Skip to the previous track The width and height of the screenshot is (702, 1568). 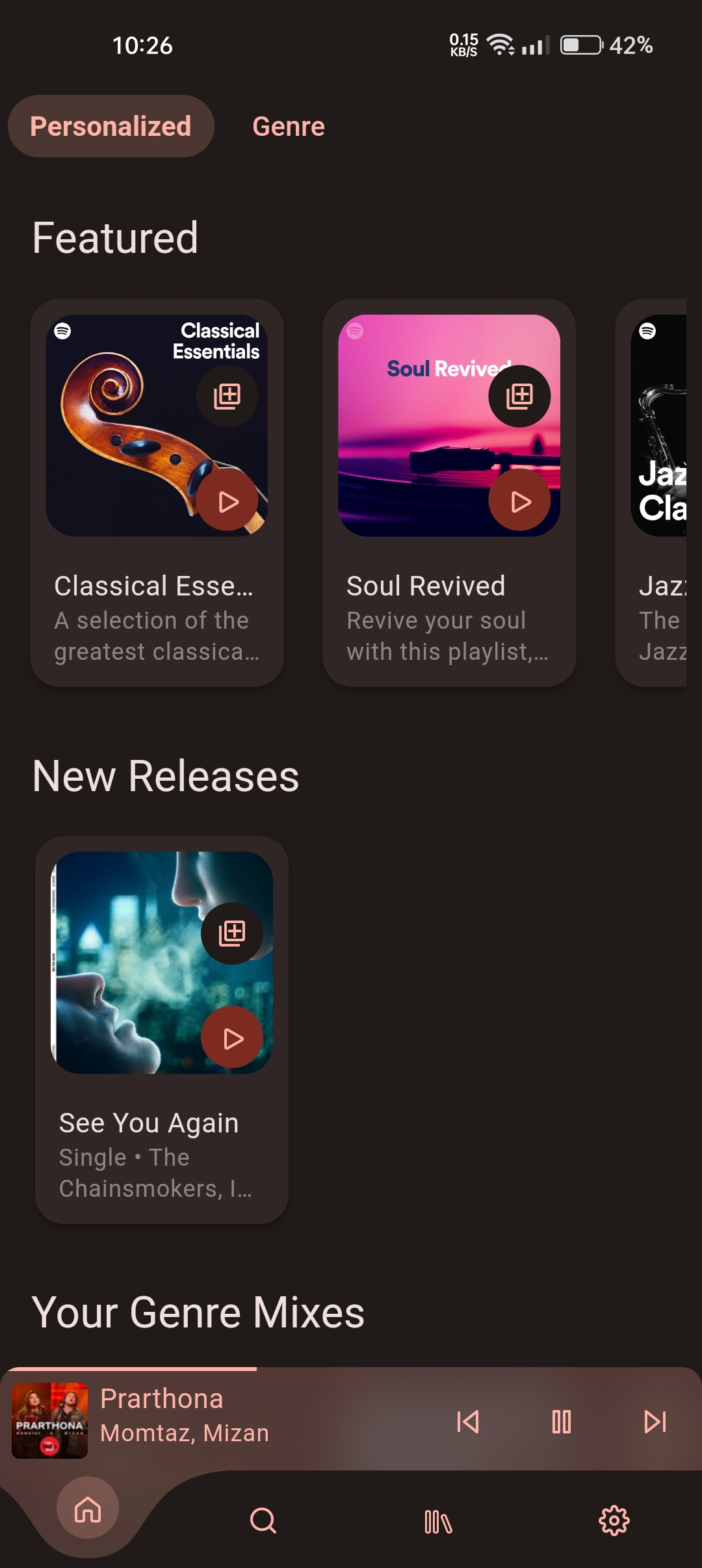point(468,1422)
